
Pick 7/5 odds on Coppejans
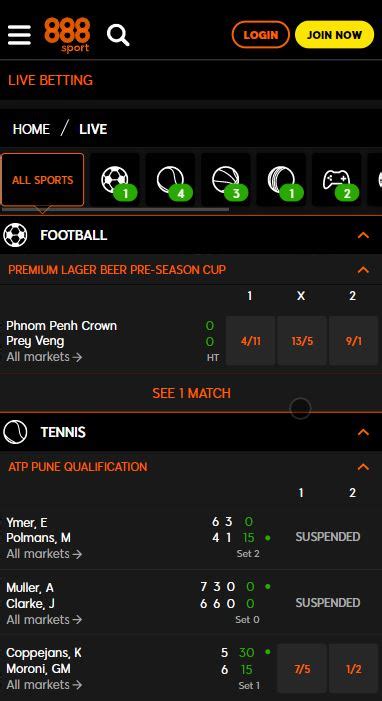(x=302, y=669)
